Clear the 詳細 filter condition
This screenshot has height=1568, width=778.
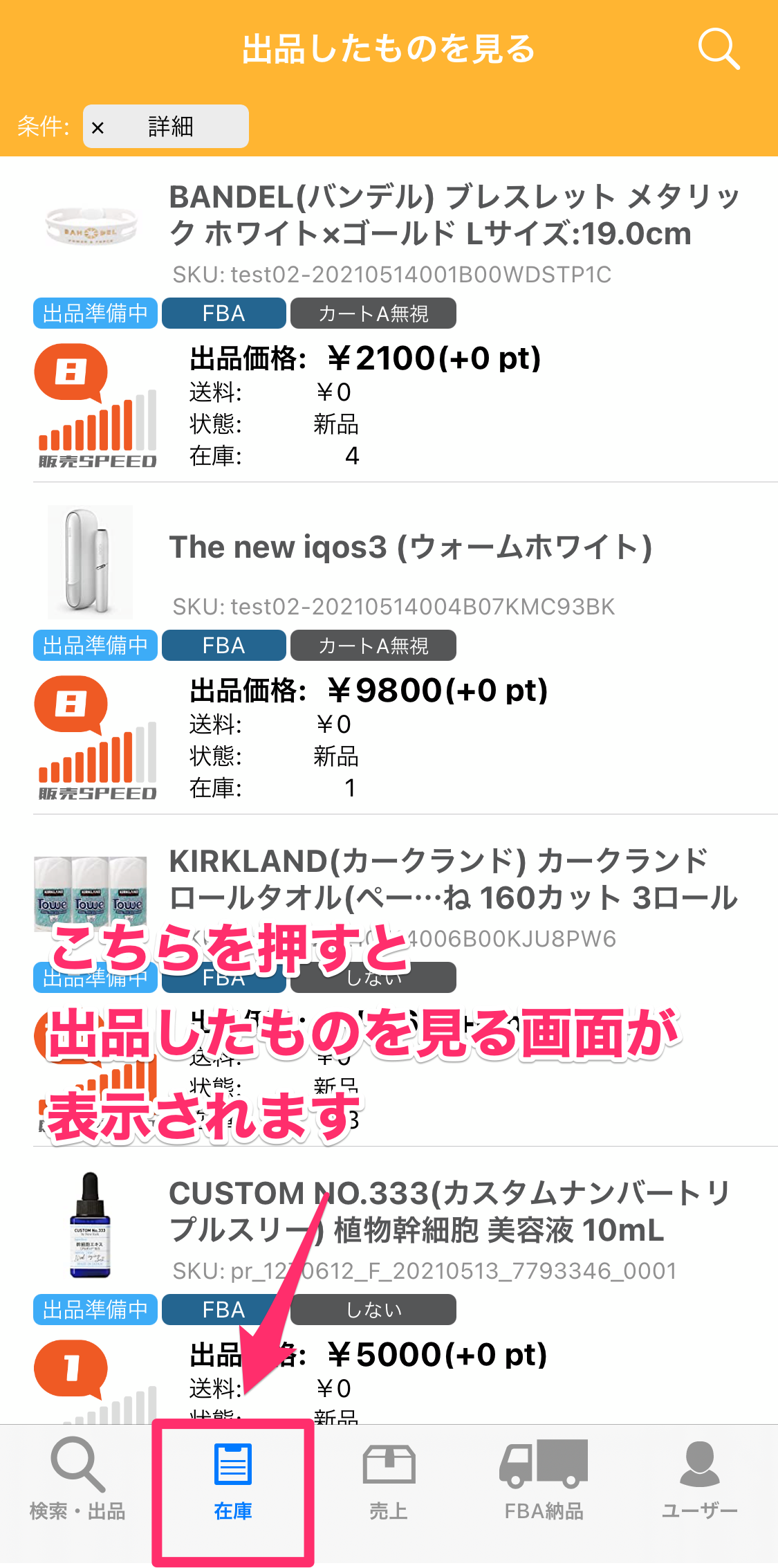tap(98, 127)
